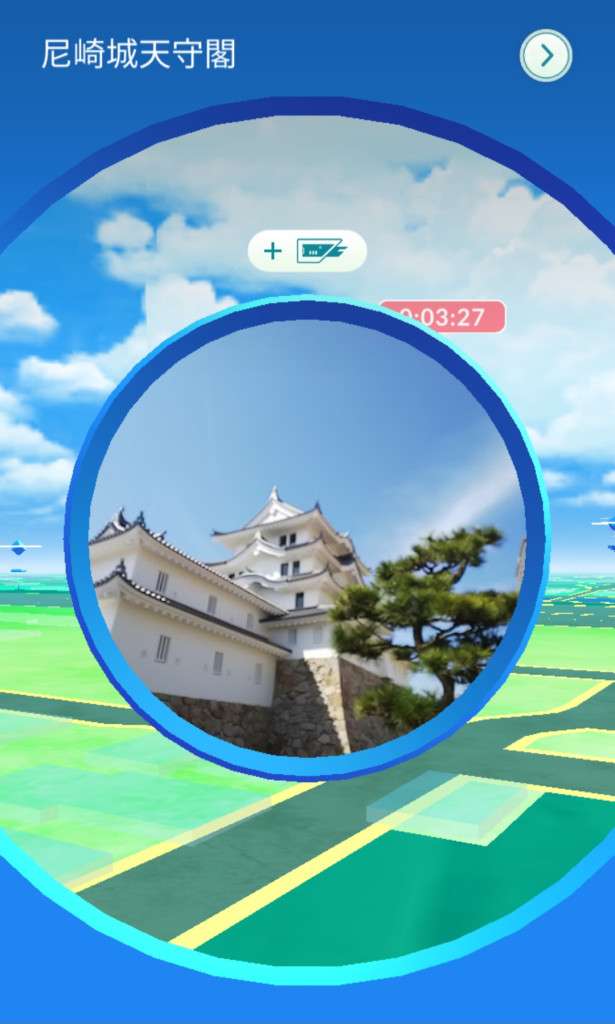Open PokéStop details with the arrow button
Screen dimensions: 615x1024
tap(546, 56)
